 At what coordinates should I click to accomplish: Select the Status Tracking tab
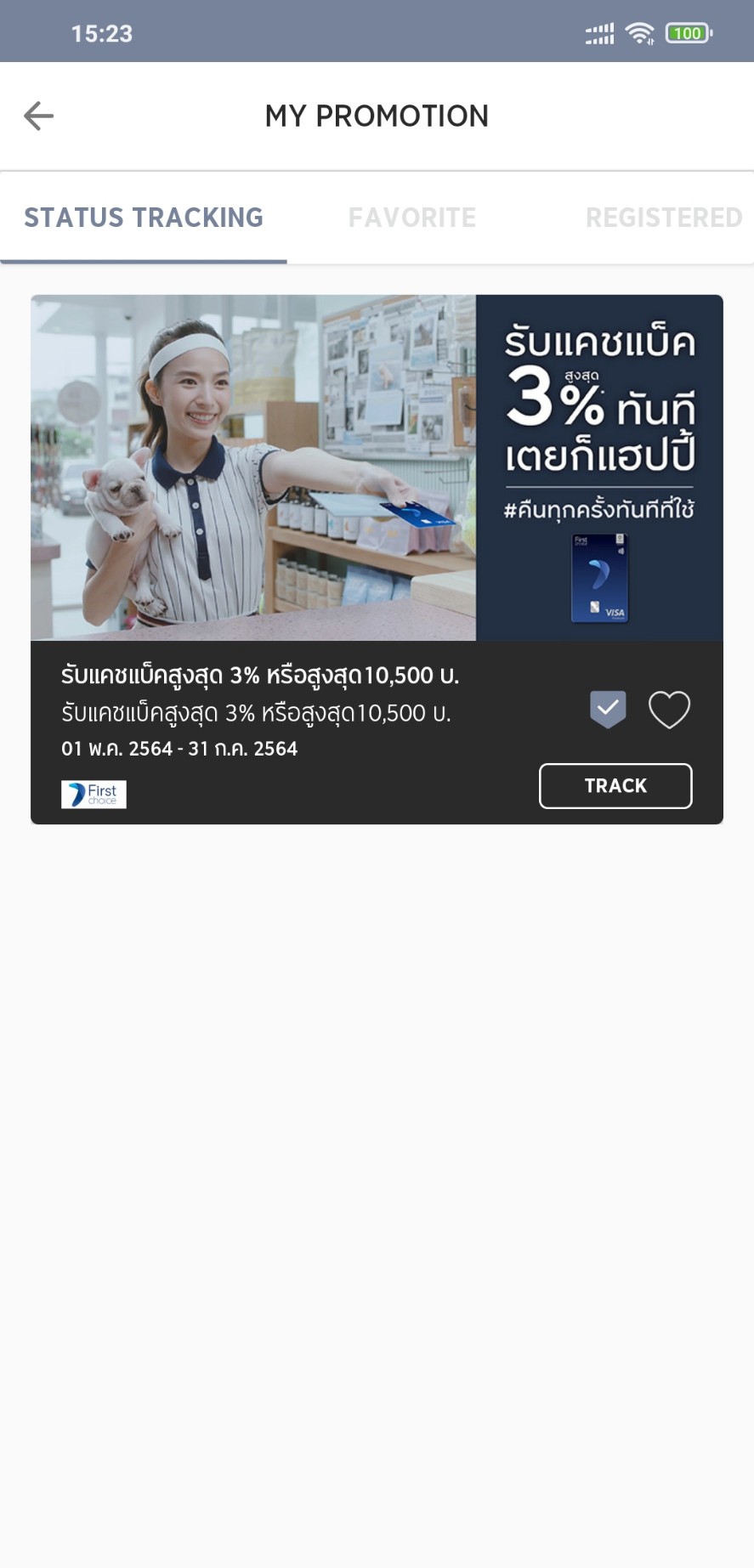[144, 218]
